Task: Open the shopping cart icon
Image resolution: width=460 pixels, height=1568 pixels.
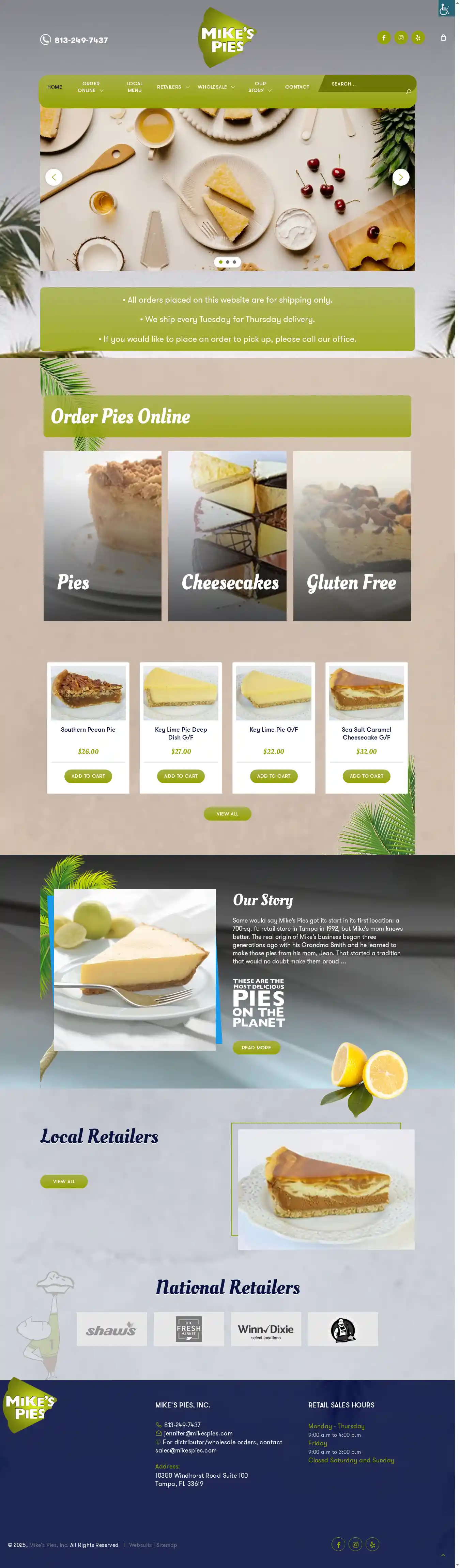Action: [x=443, y=38]
